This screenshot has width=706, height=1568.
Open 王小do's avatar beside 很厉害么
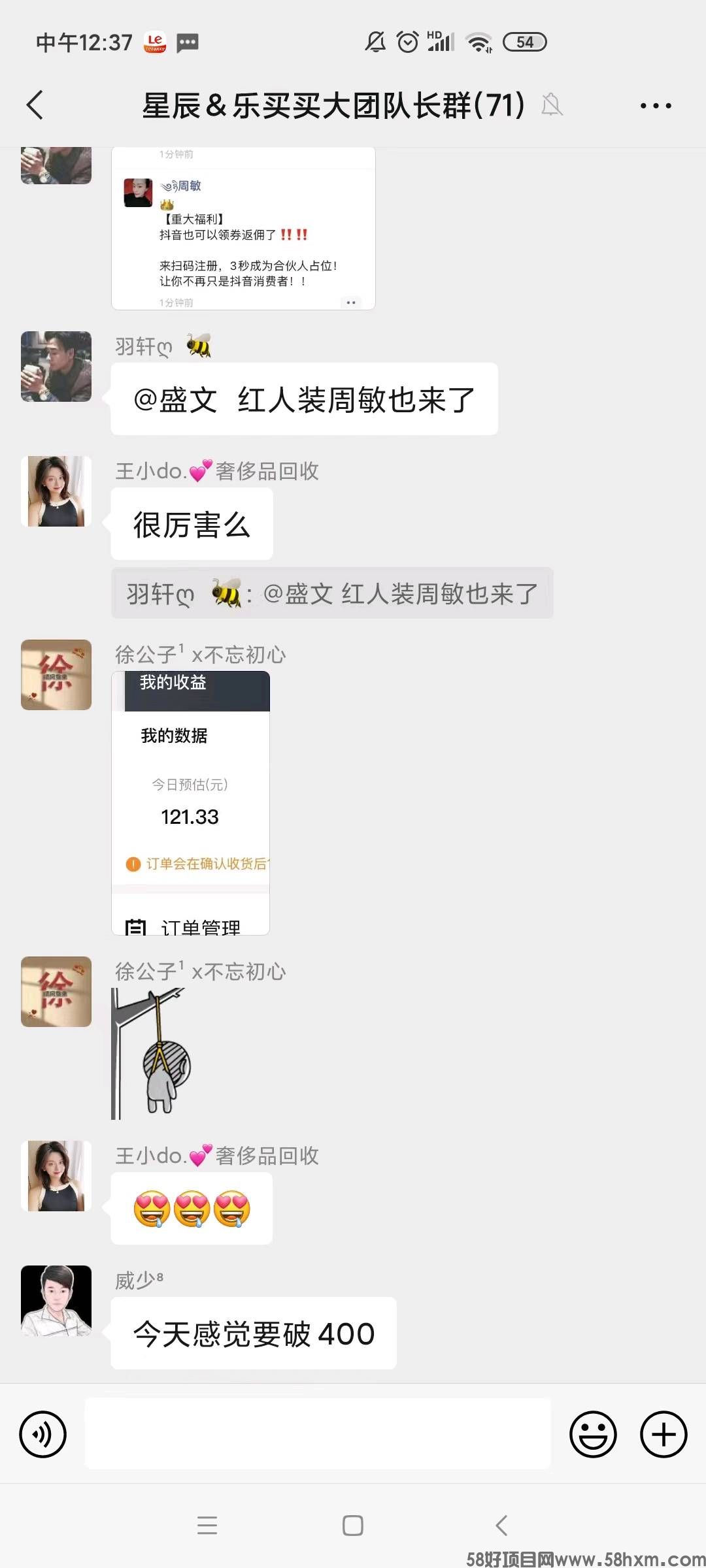click(56, 491)
